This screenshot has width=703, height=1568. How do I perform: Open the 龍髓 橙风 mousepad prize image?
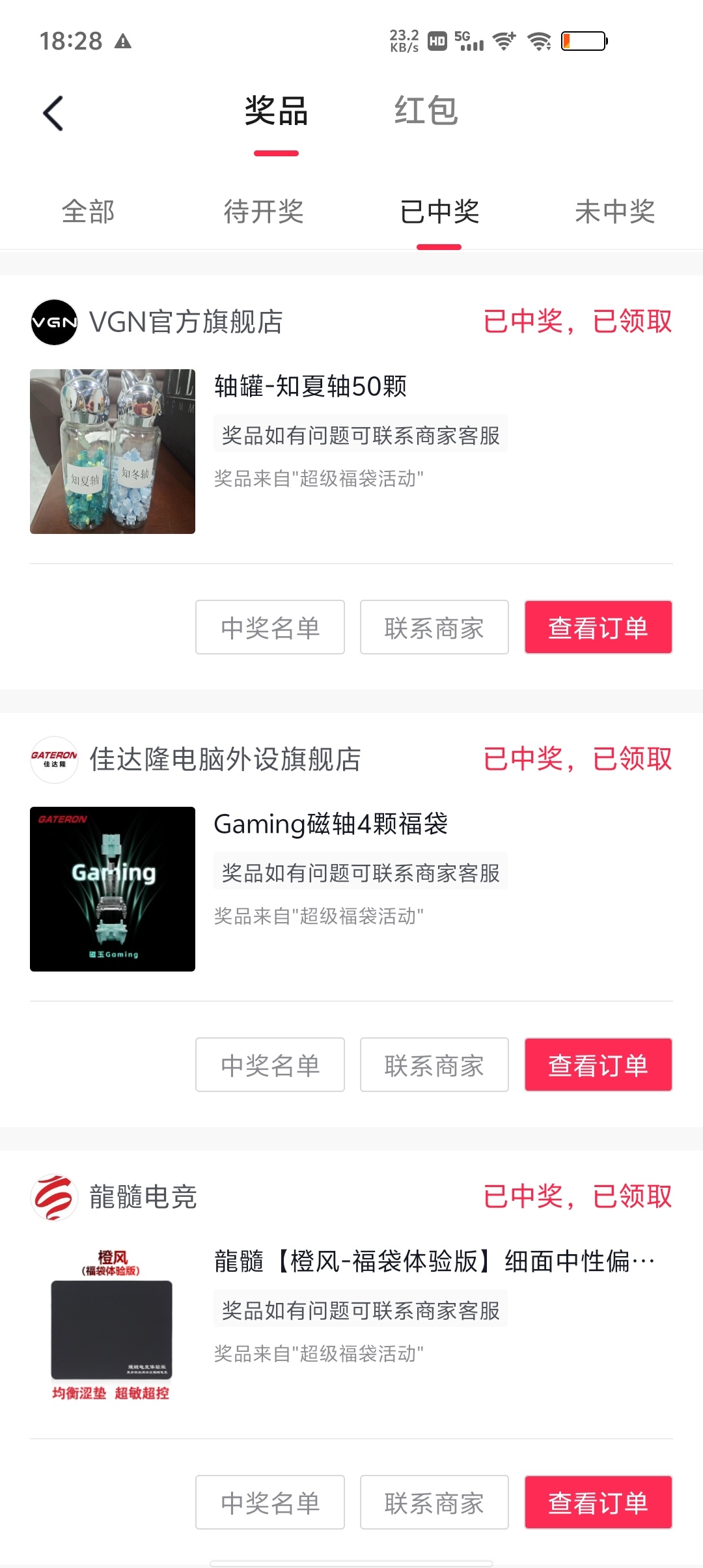pos(113,1326)
